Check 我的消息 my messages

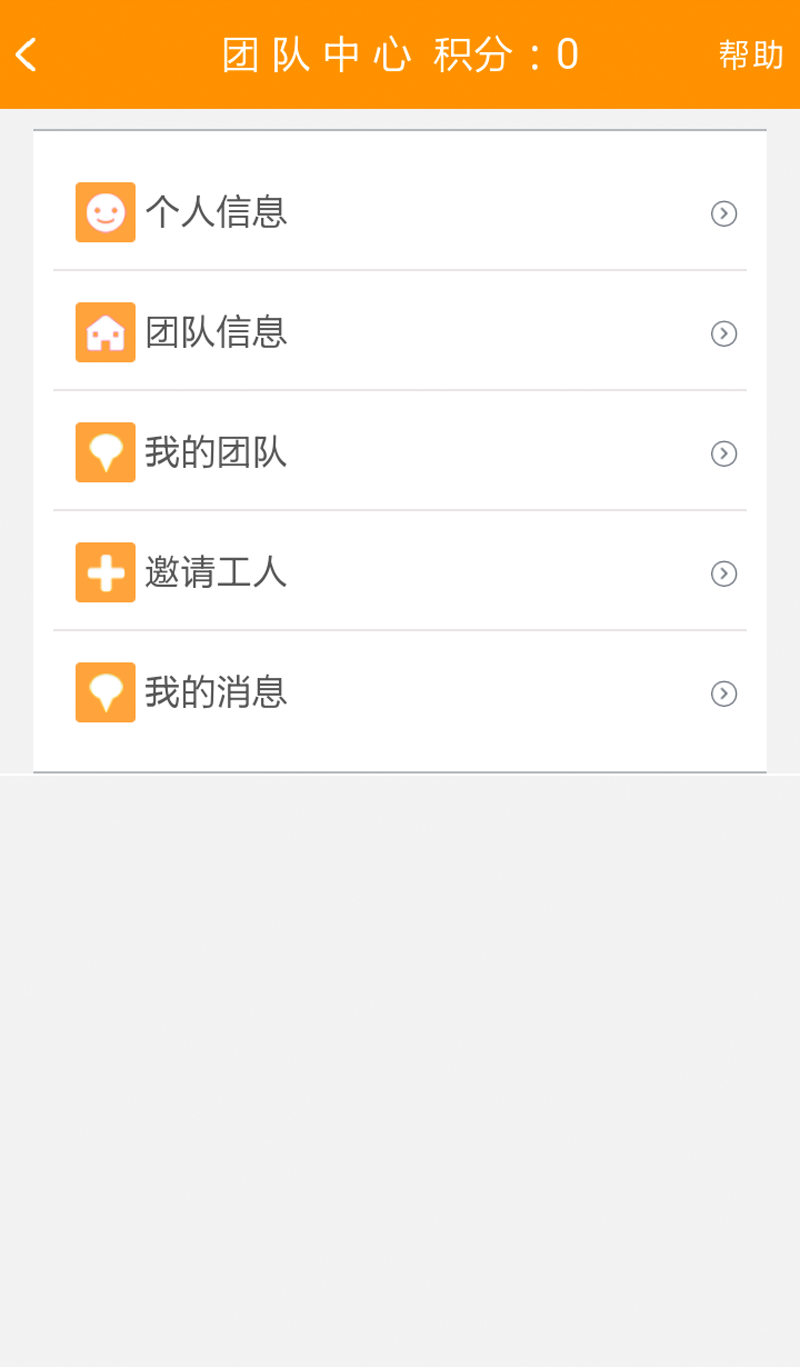tap(400, 692)
